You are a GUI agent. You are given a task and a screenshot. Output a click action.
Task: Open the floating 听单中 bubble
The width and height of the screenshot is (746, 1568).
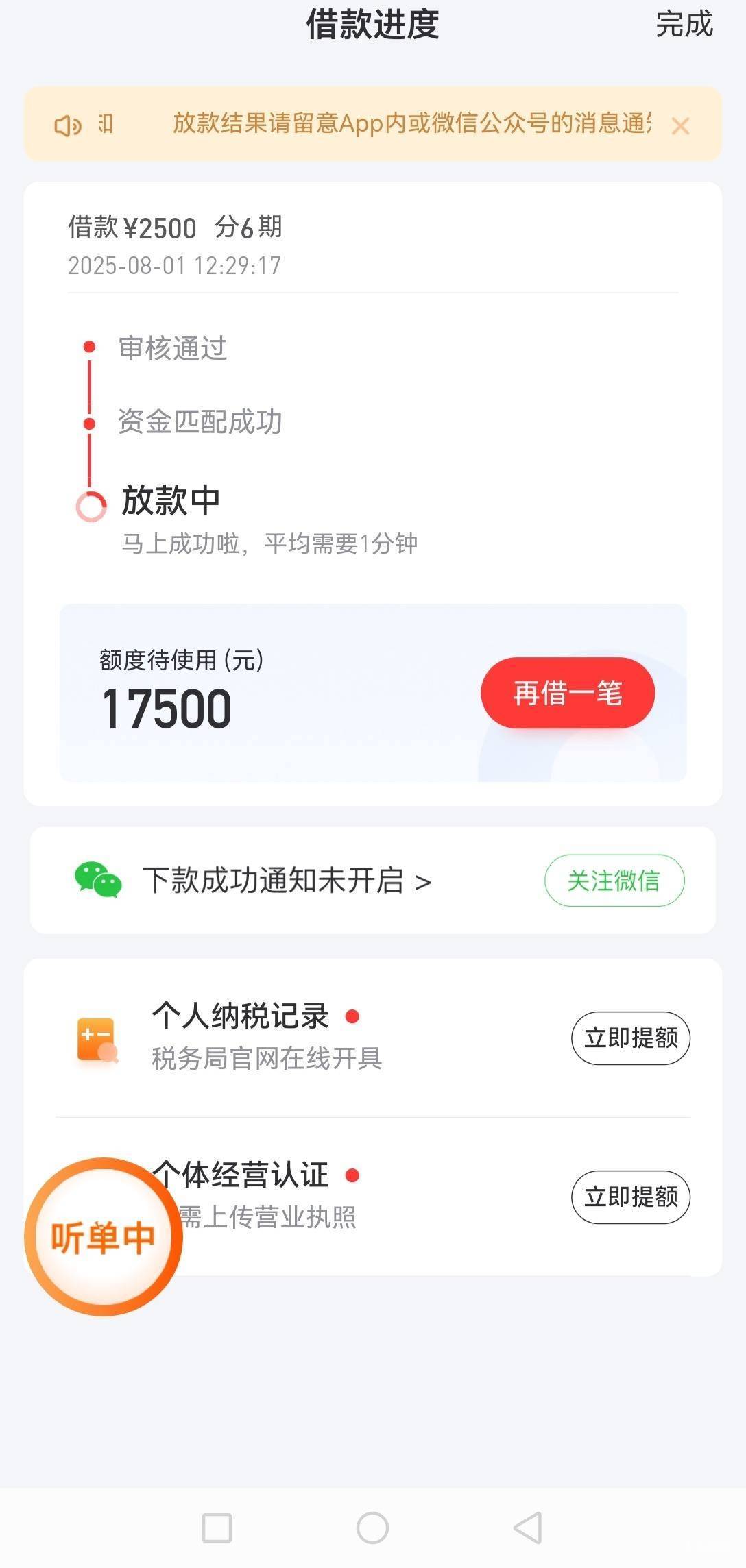click(104, 1237)
